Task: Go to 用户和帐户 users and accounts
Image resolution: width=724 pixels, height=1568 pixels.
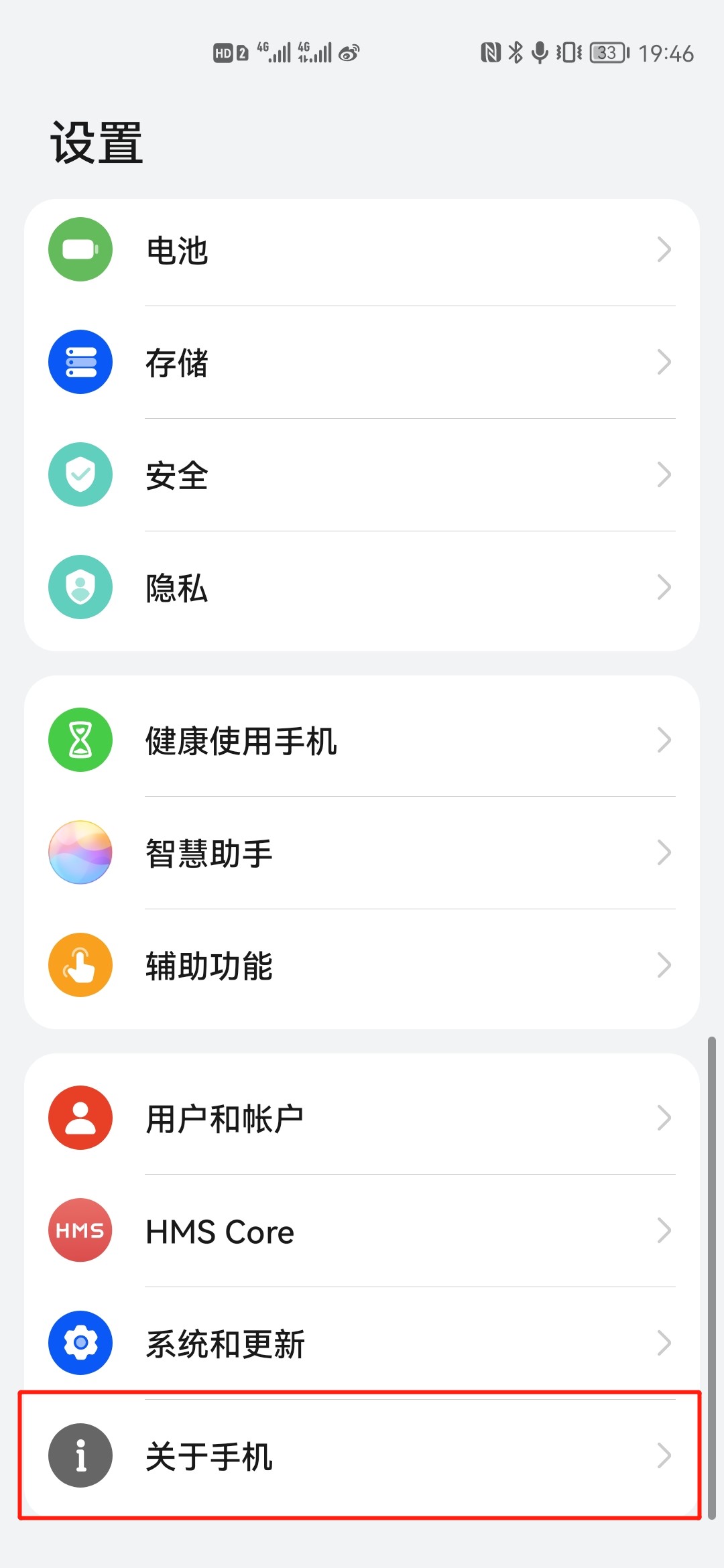Action: [x=362, y=1118]
